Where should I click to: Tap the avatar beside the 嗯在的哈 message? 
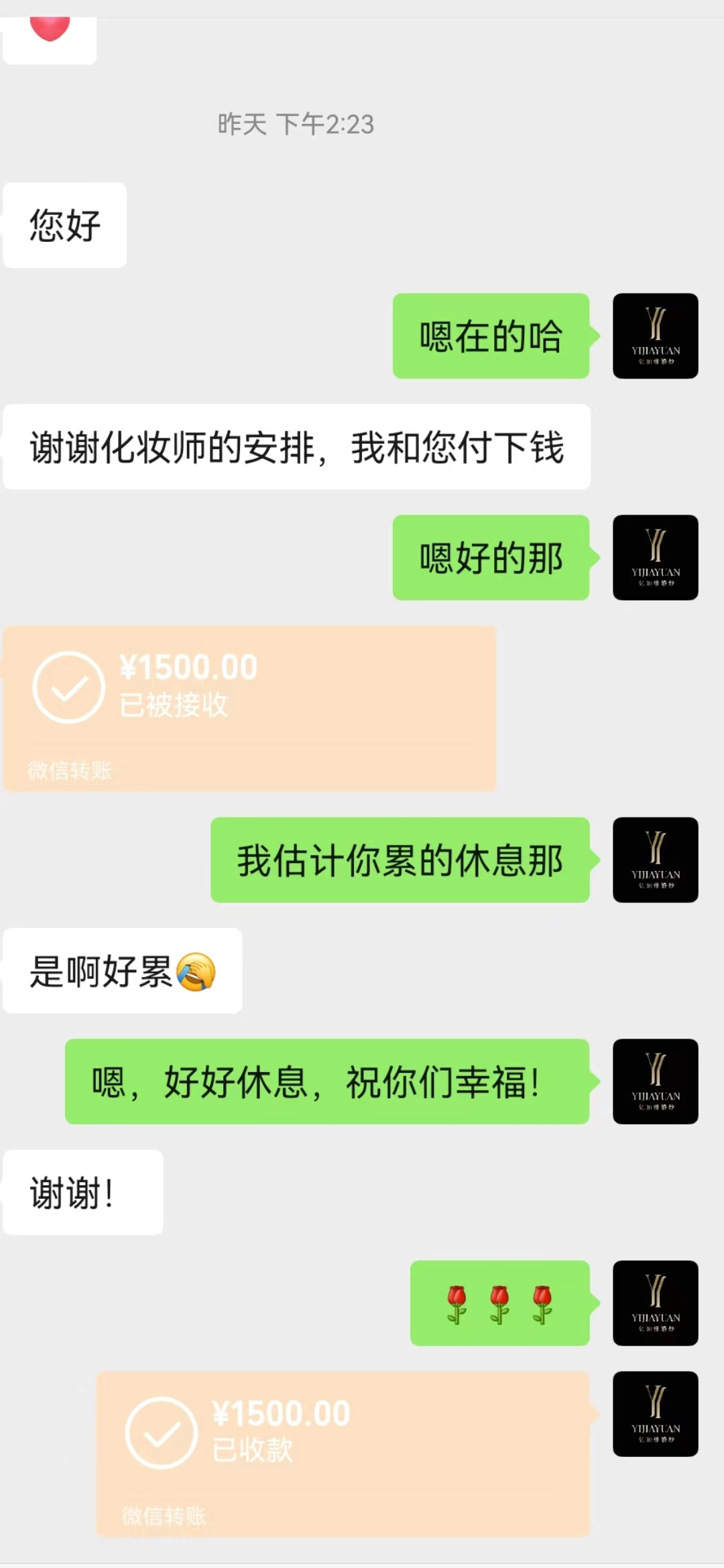click(x=655, y=336)
